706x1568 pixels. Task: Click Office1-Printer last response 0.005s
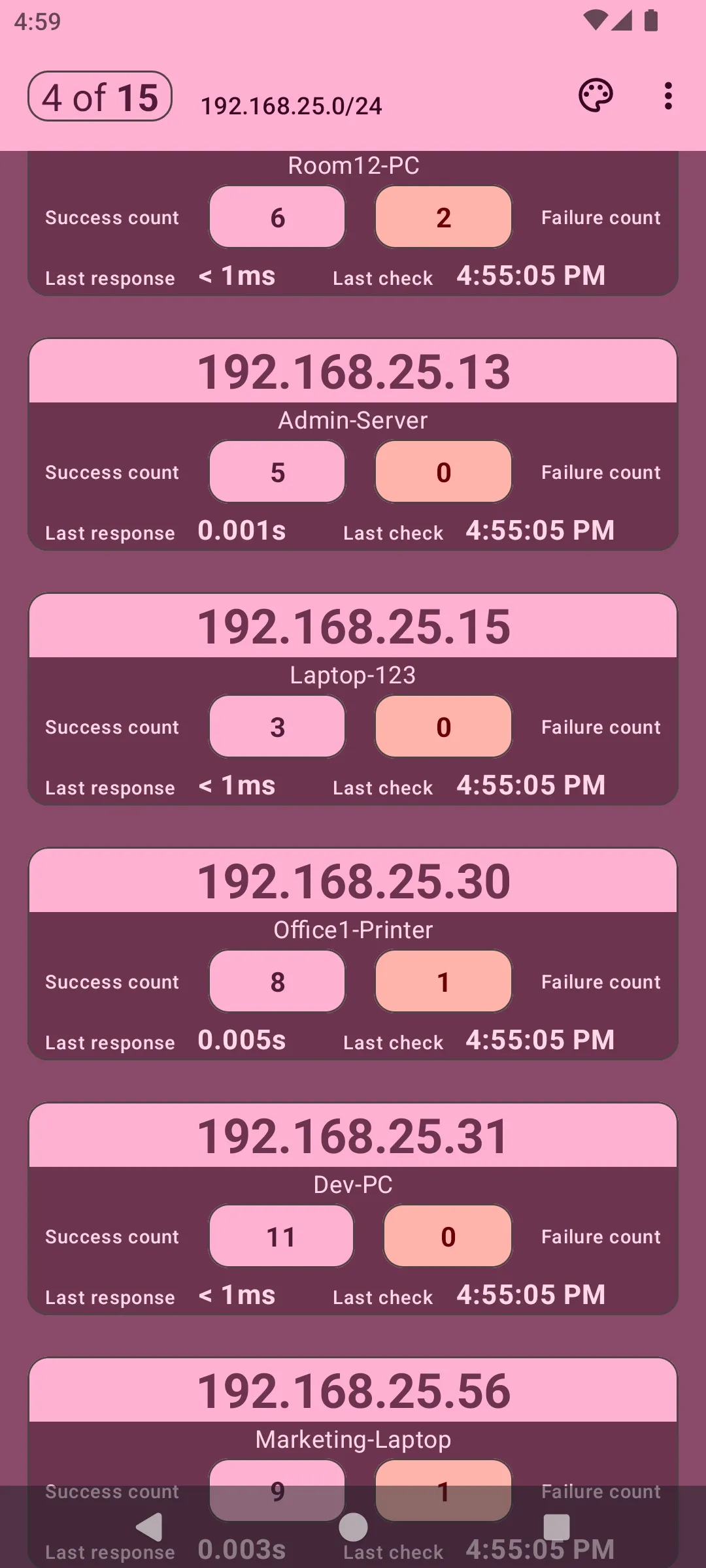click(x=244, y=1041)
